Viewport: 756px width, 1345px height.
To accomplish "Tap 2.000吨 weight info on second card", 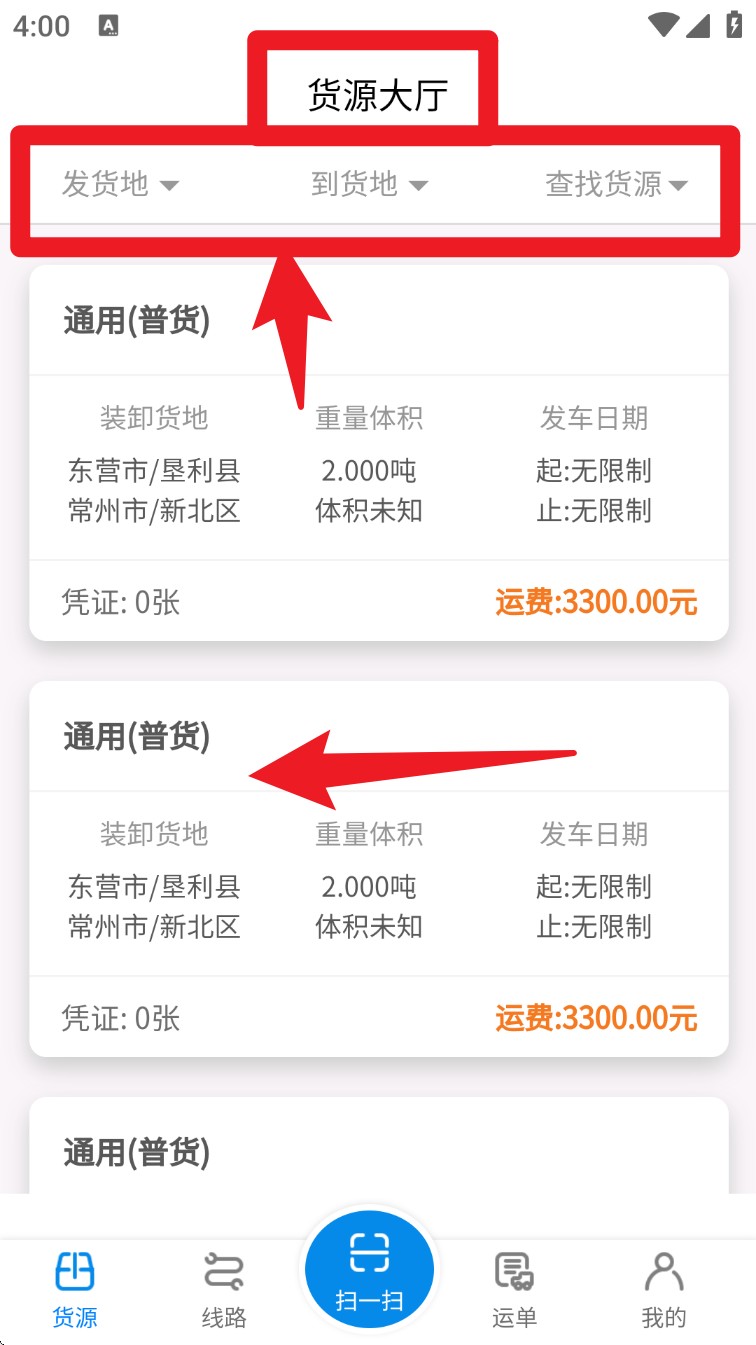I will tap(369, 887).
